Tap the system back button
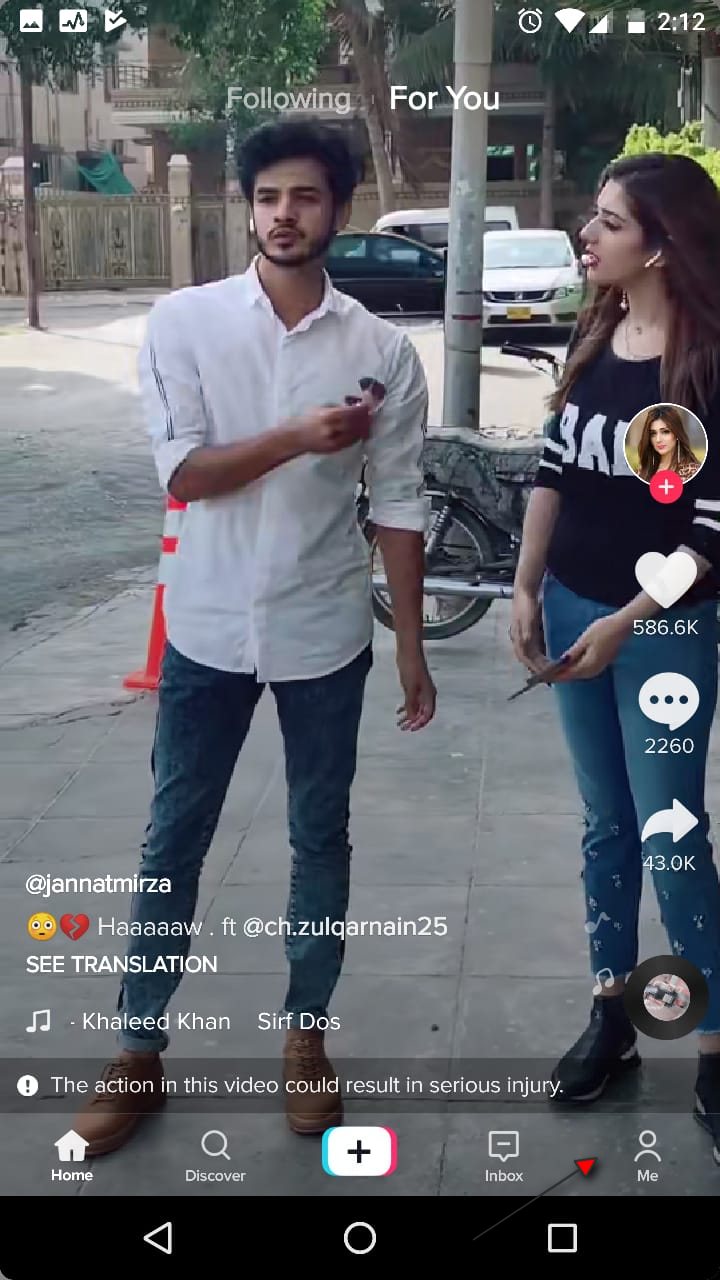The image size is (720, 1280). pos(158,1238)
